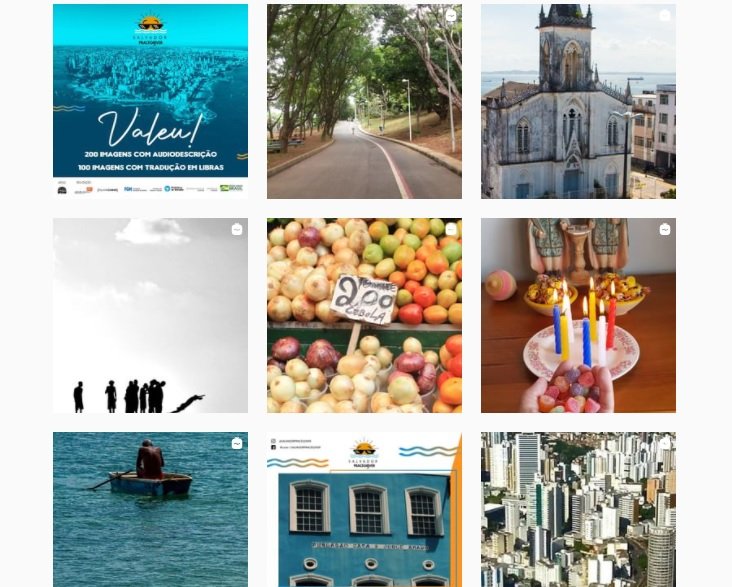
Task: Open the city skyscrapers aerial post
Action: click(x=578, y=509)
